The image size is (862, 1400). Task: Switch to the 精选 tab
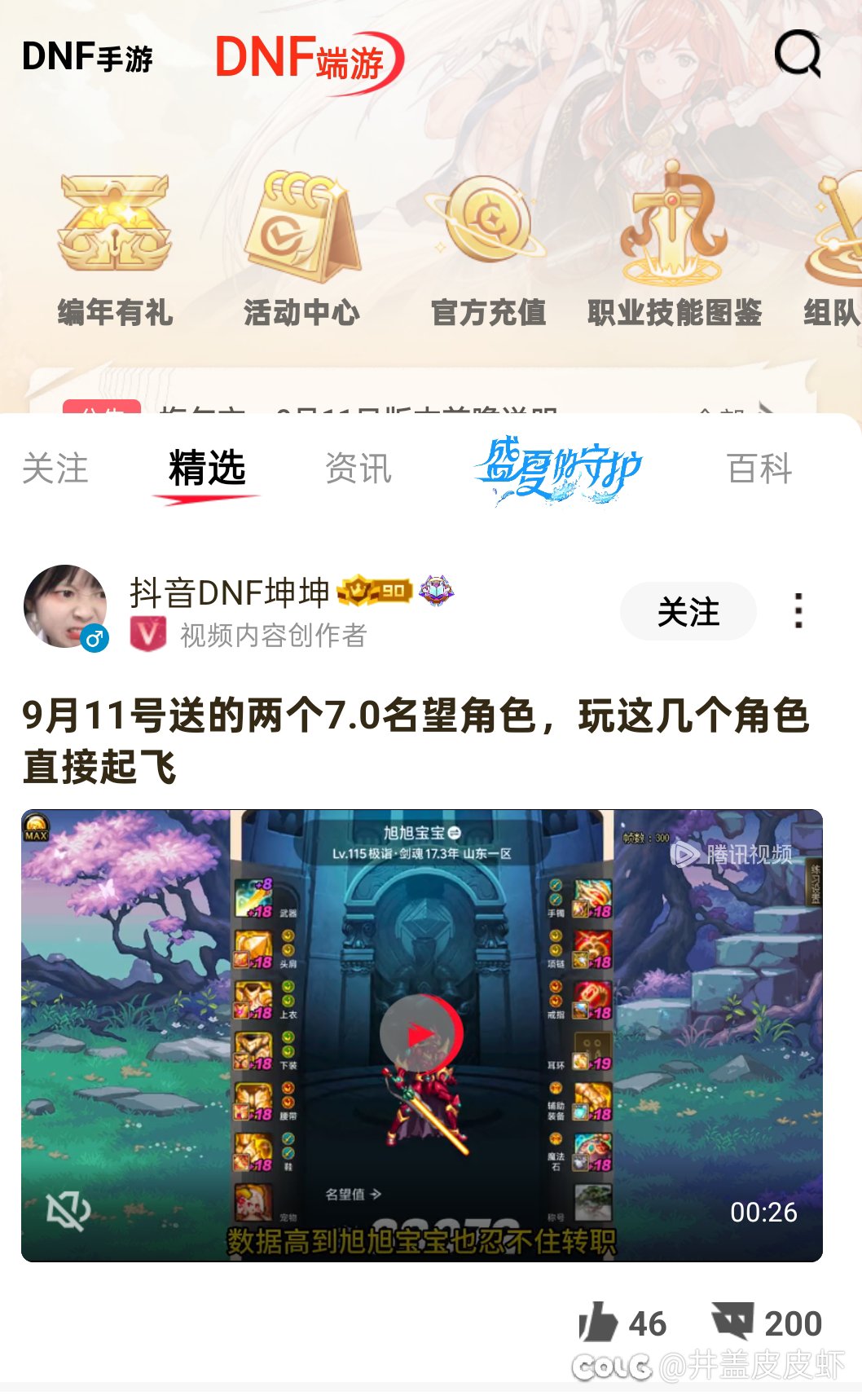tap(207, 469)
